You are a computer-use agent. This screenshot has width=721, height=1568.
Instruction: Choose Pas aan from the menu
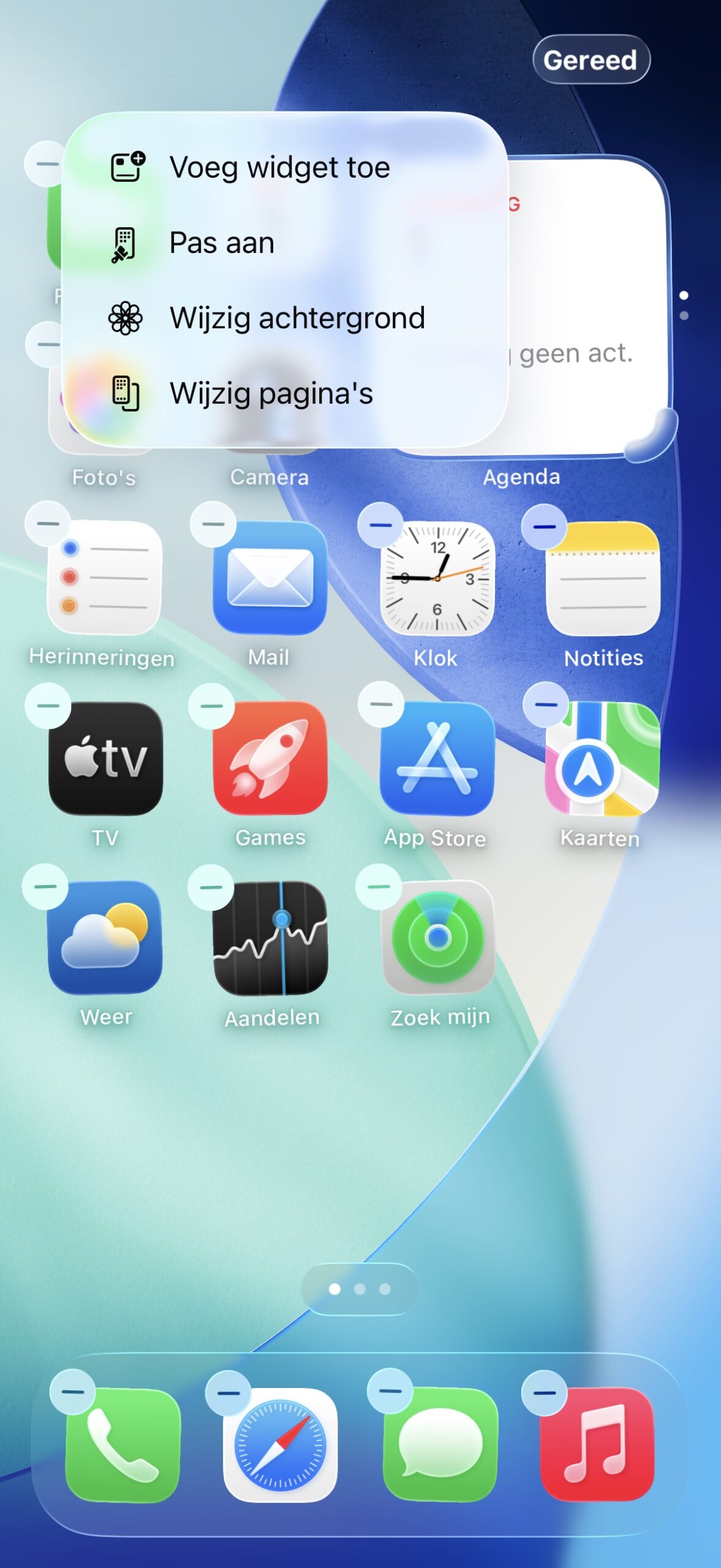point(222,243)
